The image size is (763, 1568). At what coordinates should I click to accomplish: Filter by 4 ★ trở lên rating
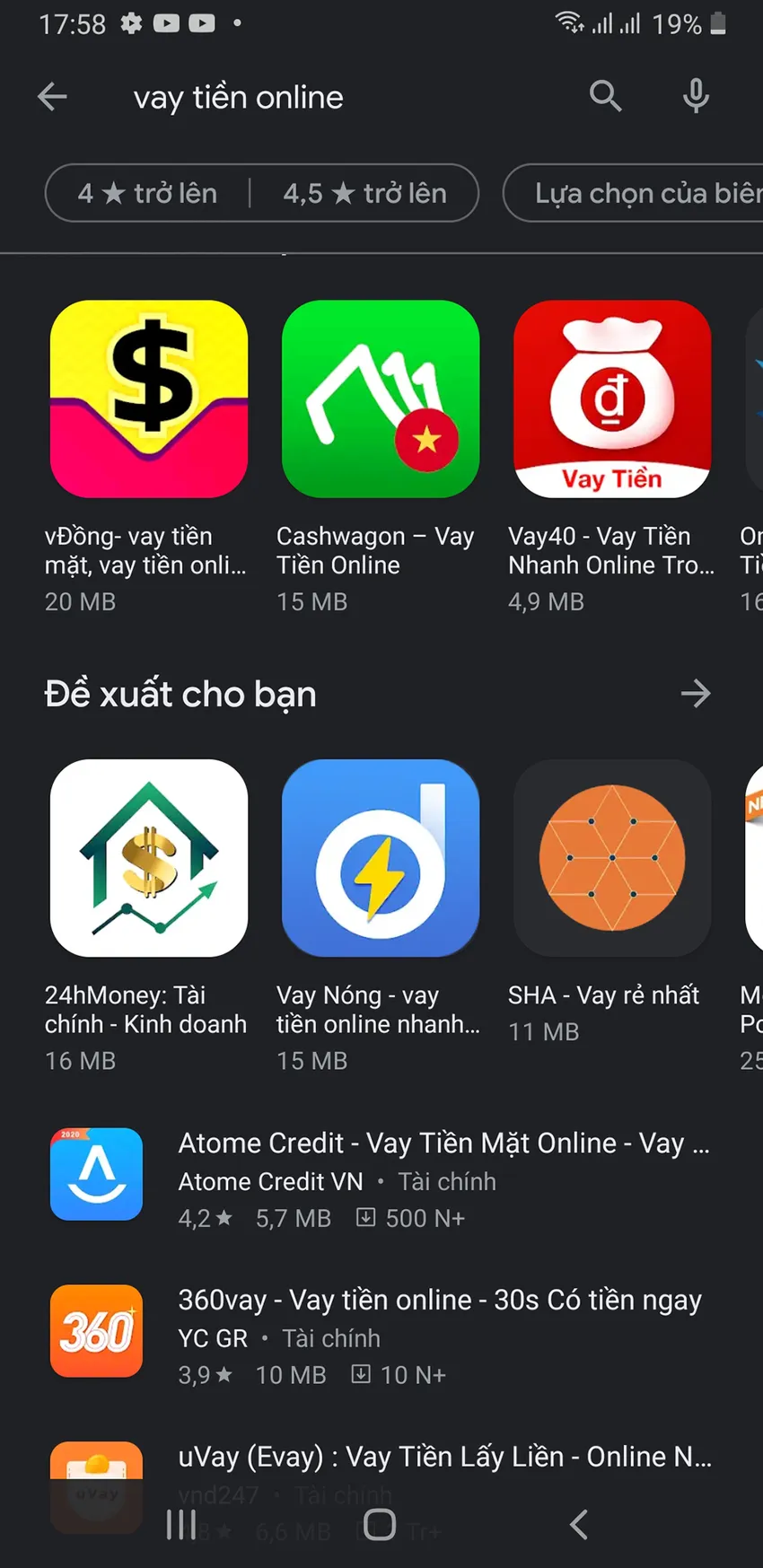coord(148,193)
